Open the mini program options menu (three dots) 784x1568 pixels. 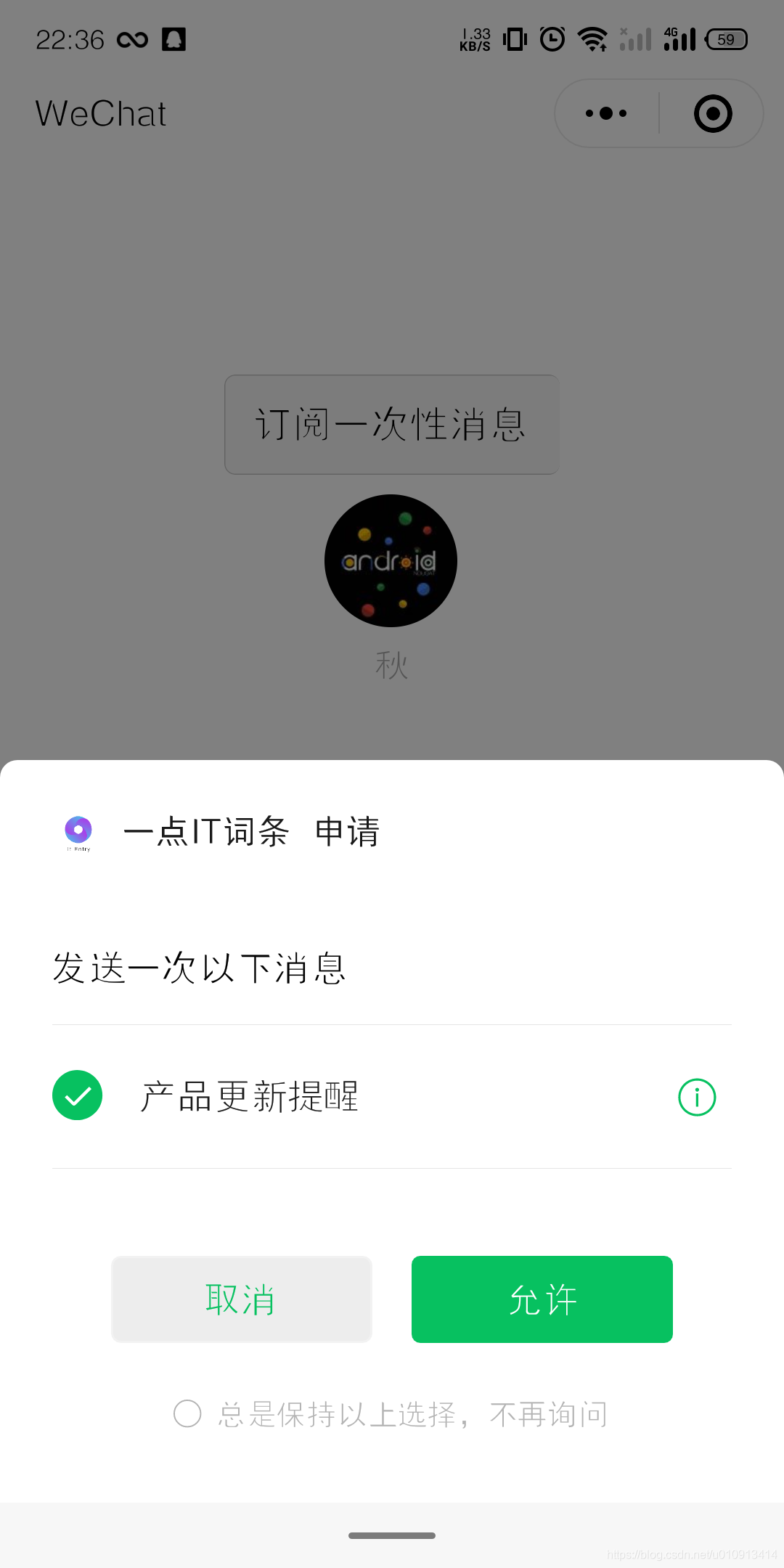(605, 113)
